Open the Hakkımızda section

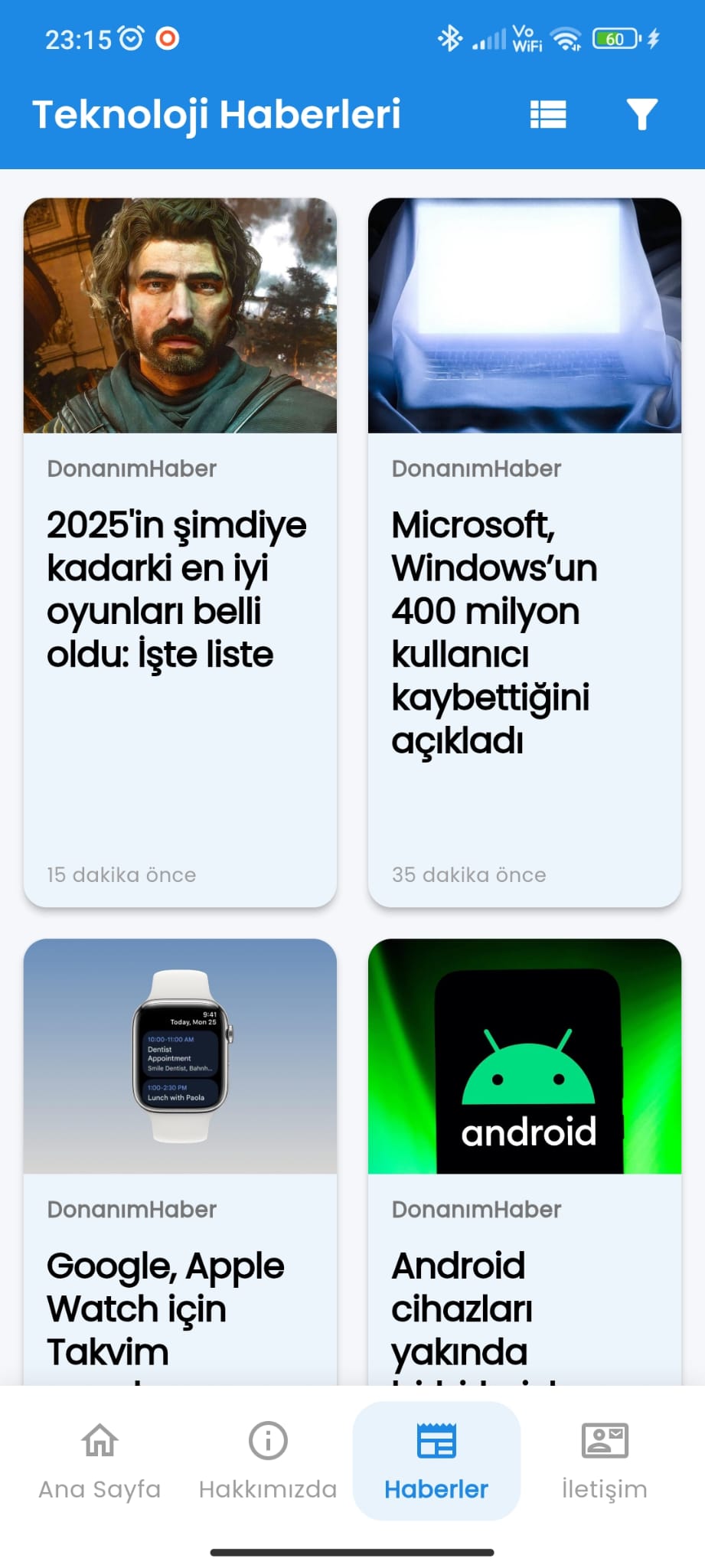tap(266, 1459)
